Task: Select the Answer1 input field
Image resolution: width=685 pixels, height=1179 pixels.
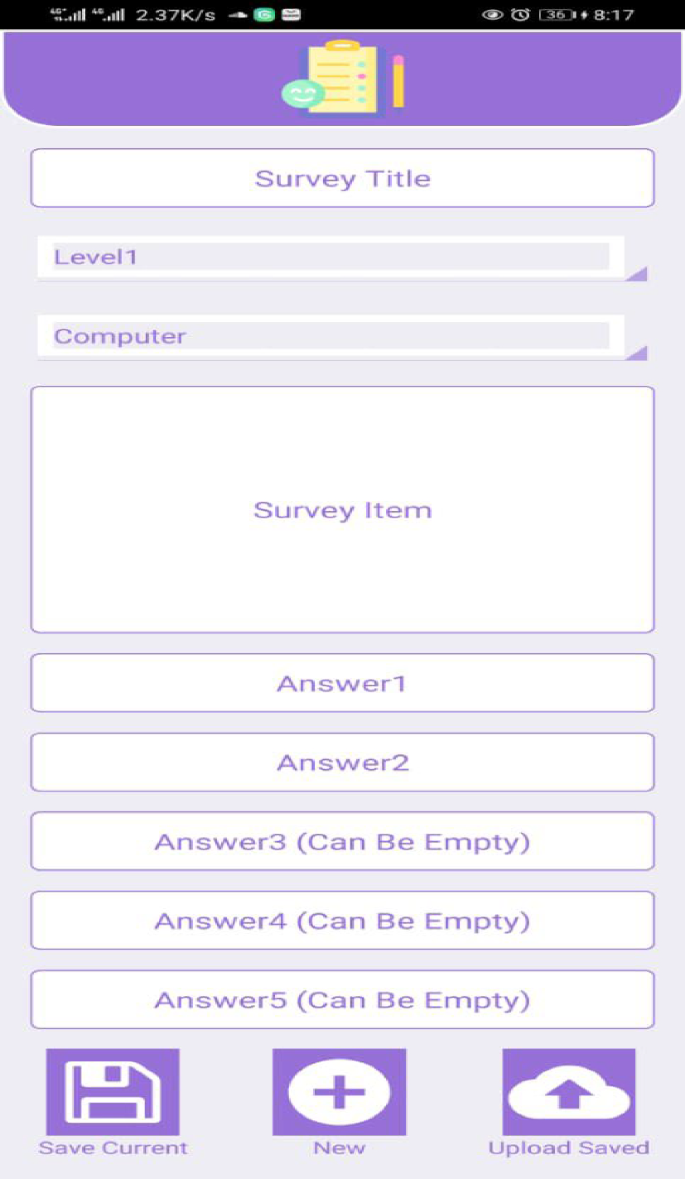Action: pyautogui.click(x=342, y=684)
